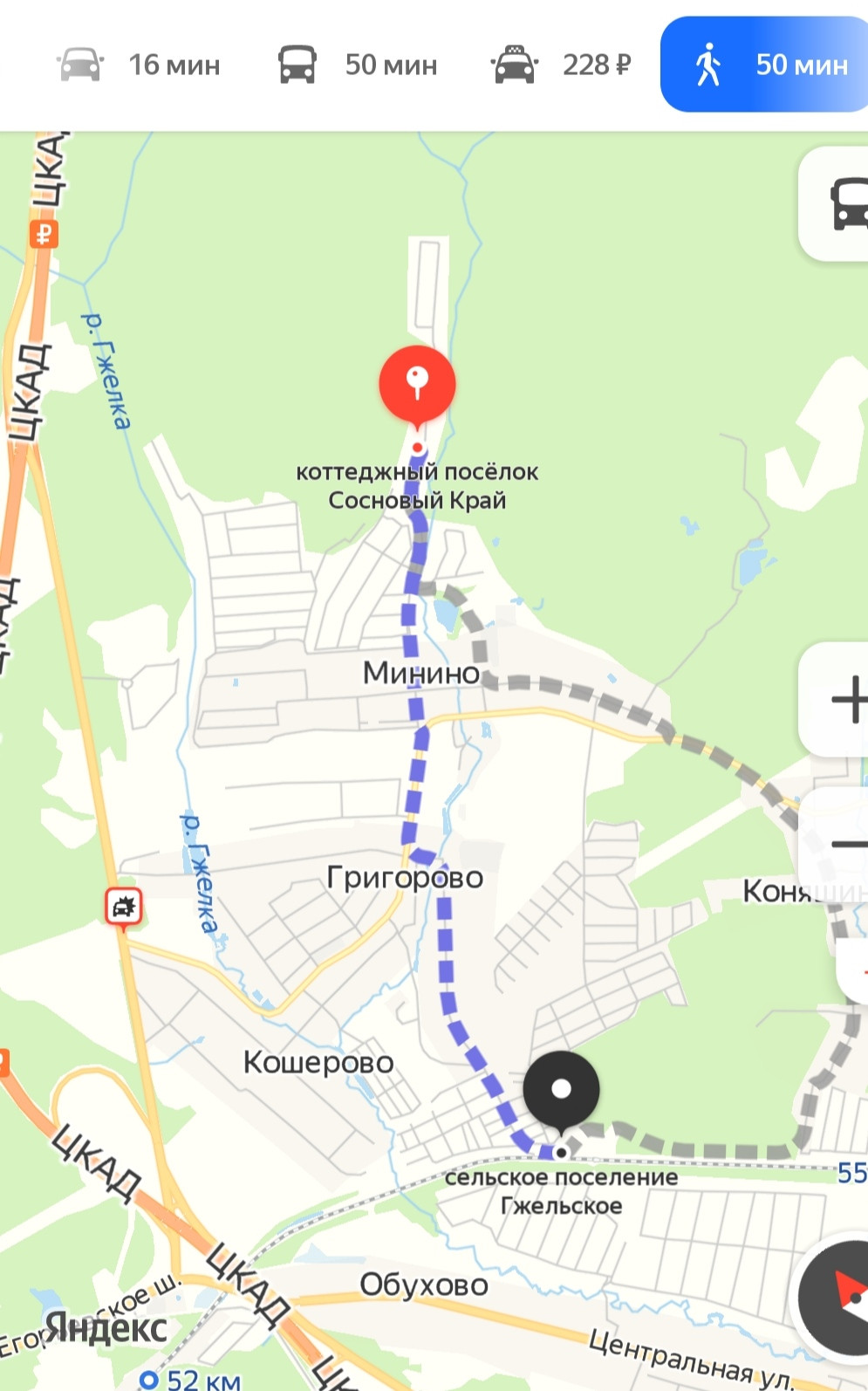The width and height of the screenshot is (868, 1391).
Task: Open the road accident icon on ЦКАД
Action: 123,908
